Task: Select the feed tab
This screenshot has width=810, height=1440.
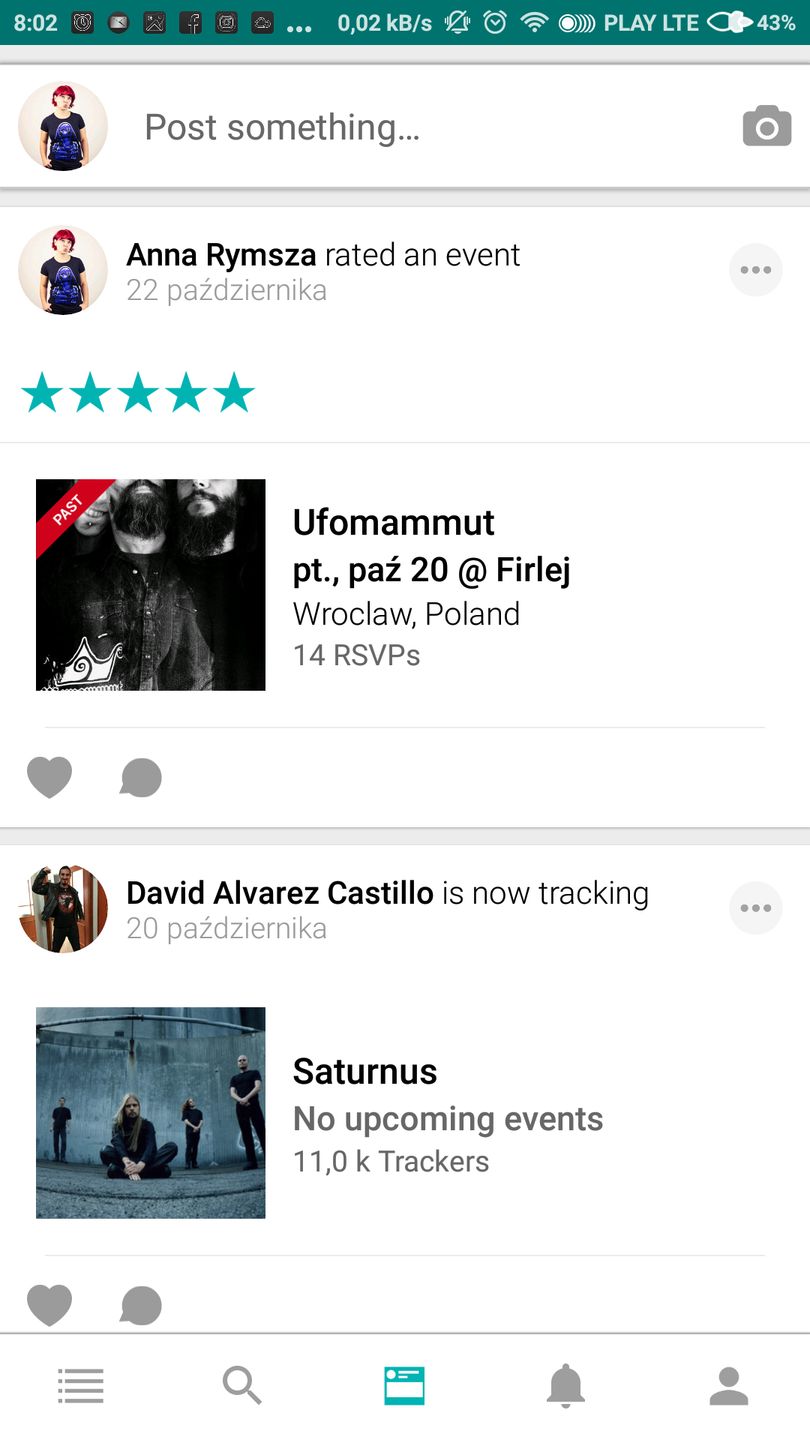Action: point(404,1387)
